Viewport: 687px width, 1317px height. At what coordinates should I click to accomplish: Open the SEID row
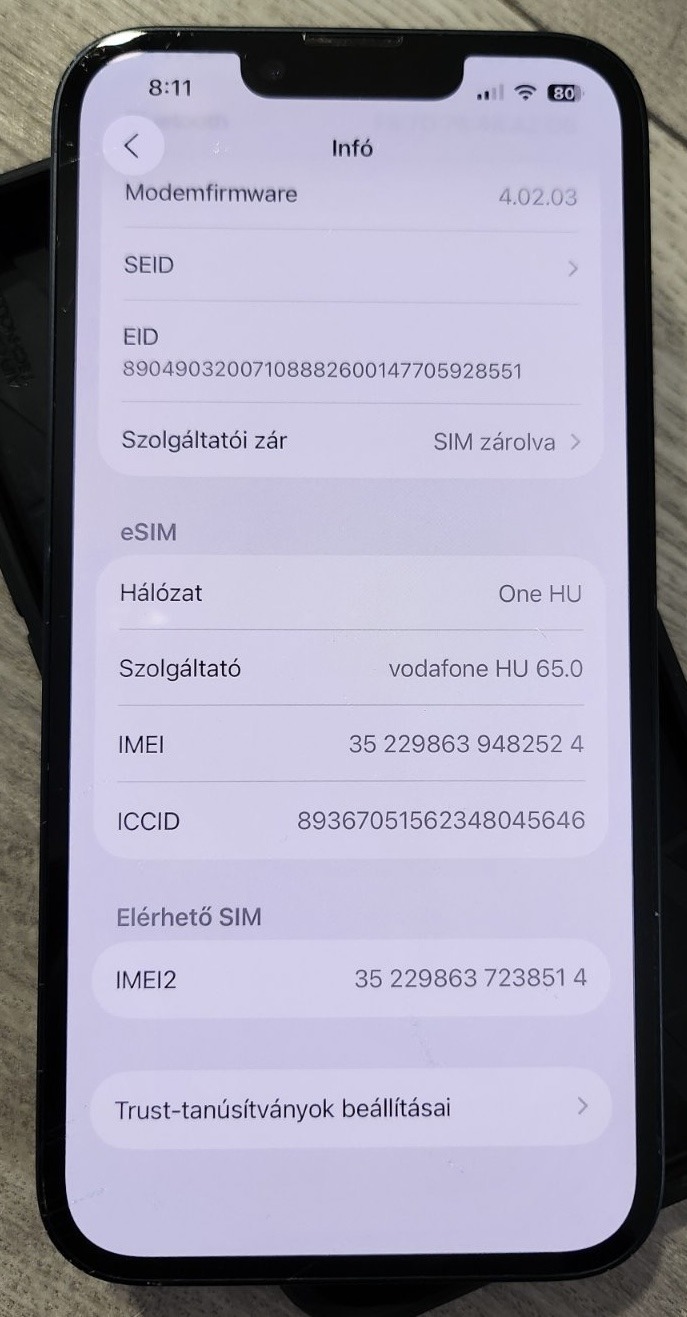click(350, 267)
